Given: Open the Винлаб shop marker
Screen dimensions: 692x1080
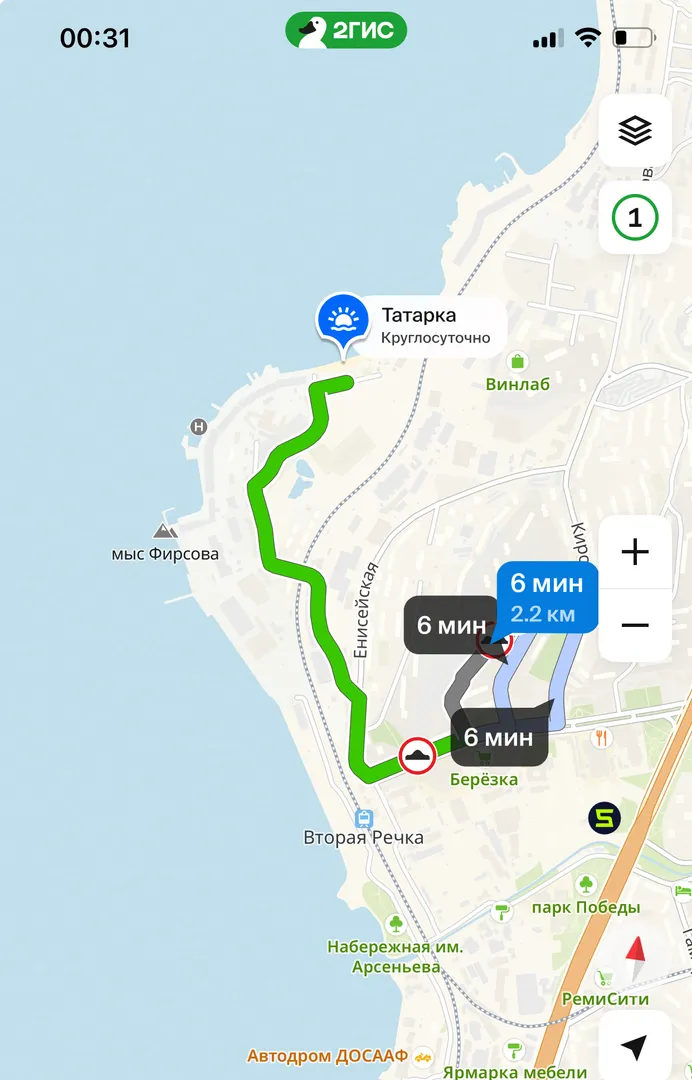Looking at the screenshot, I should 518,362.
